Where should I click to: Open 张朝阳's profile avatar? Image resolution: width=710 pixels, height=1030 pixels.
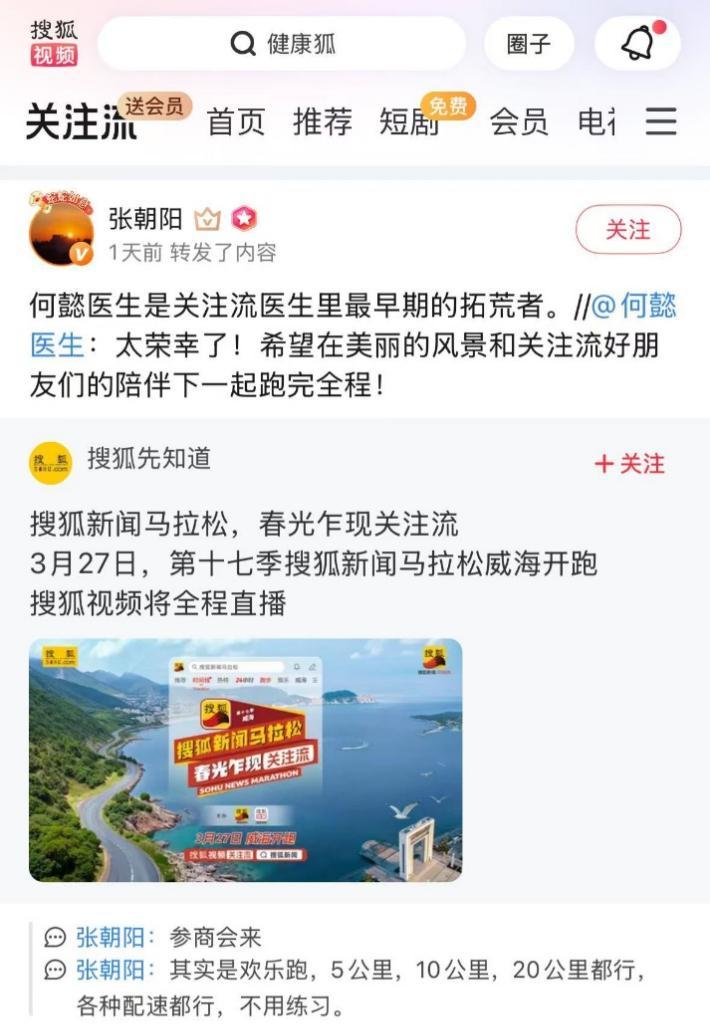(61, 233)
